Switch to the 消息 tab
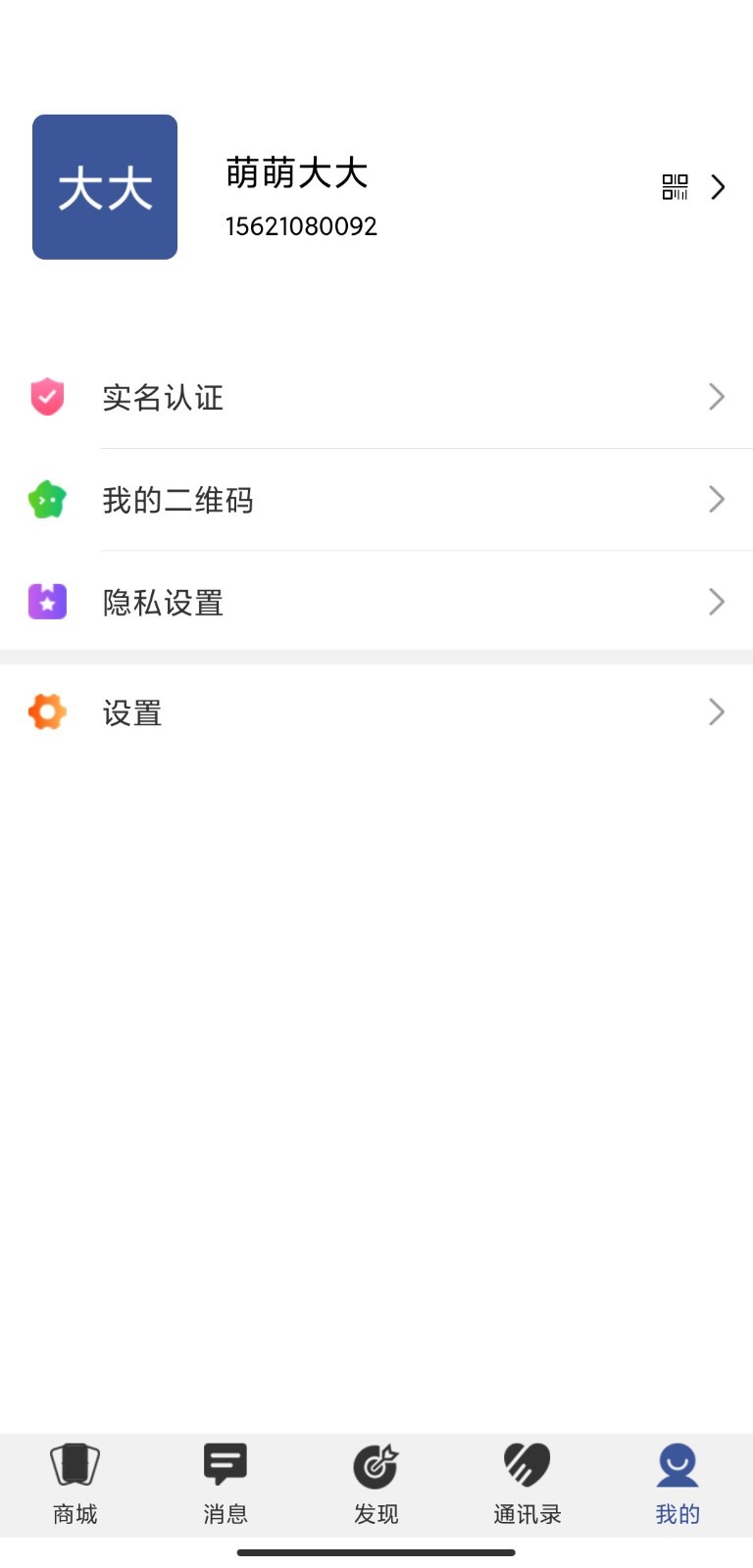This screenshot has width=753, height=1568. coord(226,1484)
